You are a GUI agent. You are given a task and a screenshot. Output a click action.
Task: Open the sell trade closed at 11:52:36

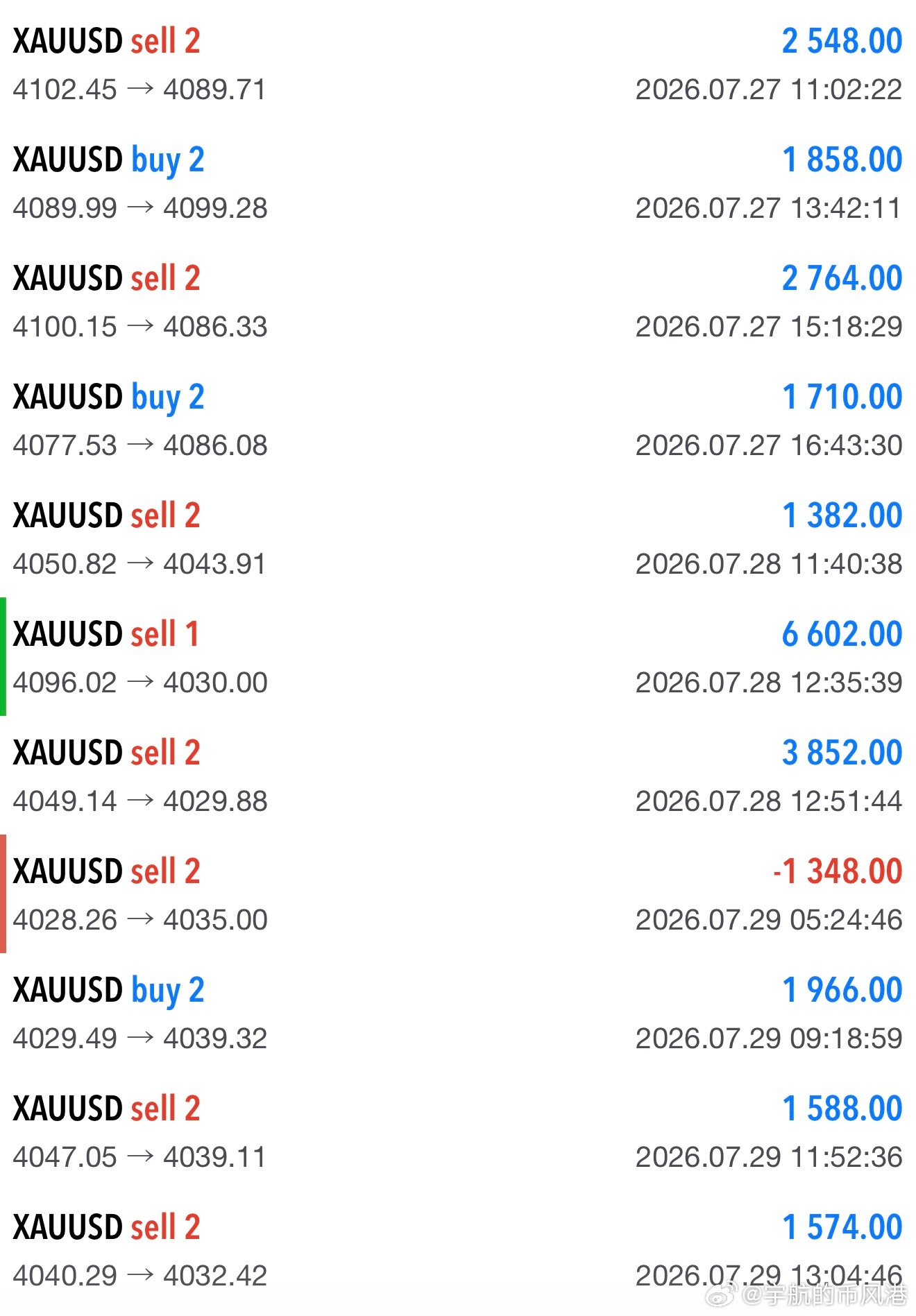point(458,1131)
